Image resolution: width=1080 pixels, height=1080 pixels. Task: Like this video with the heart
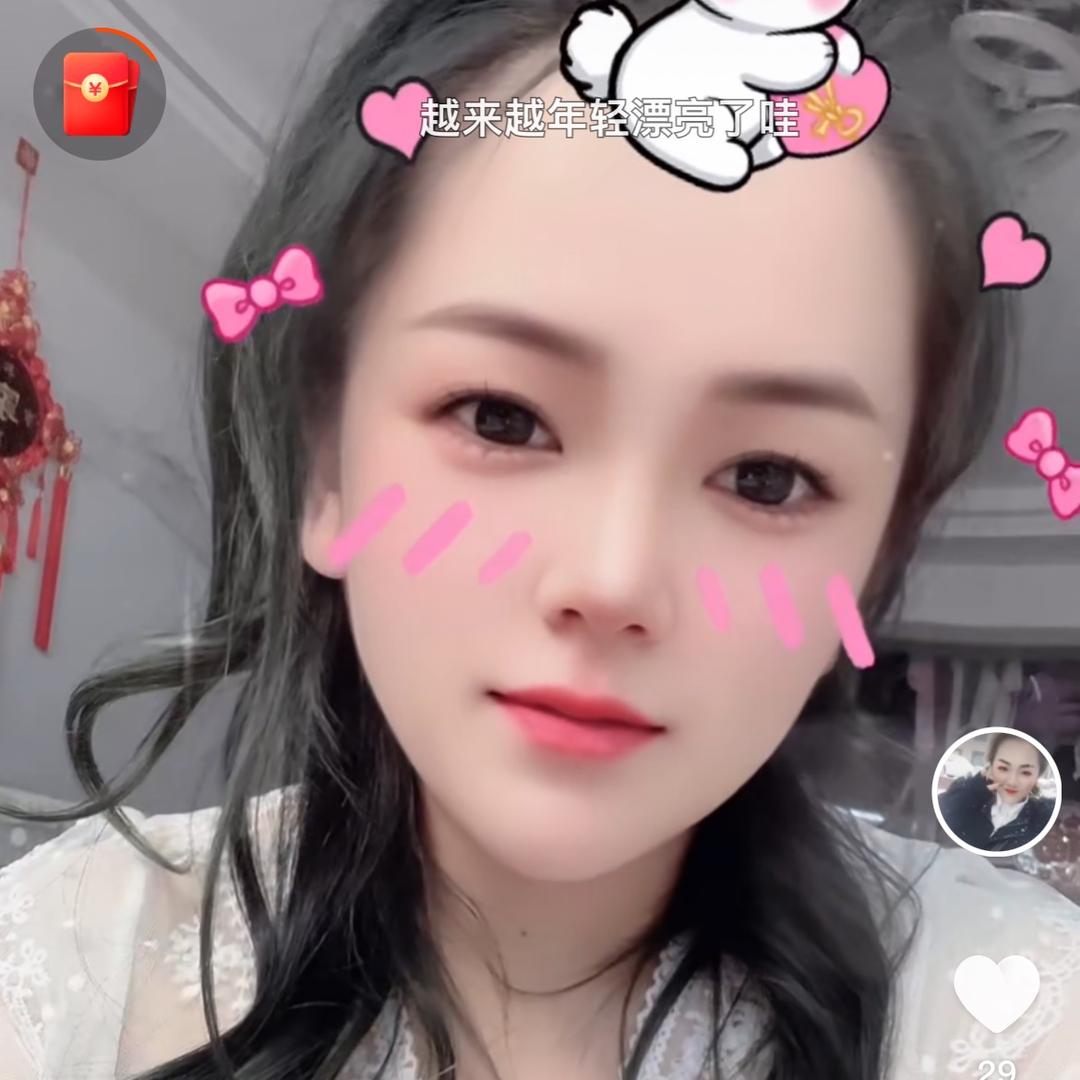tap(996, 993)
